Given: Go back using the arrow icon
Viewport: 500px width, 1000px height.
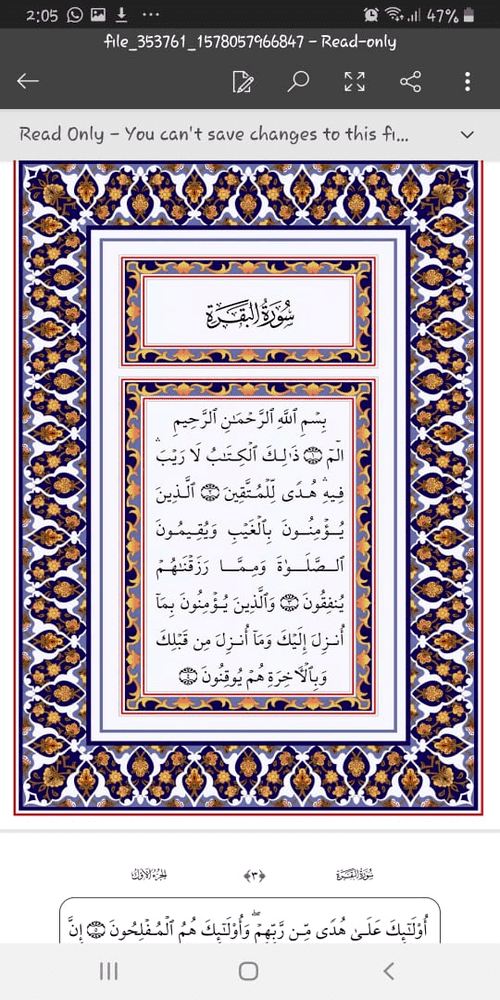Looking at the screenshot, I should tap(28, 81).
